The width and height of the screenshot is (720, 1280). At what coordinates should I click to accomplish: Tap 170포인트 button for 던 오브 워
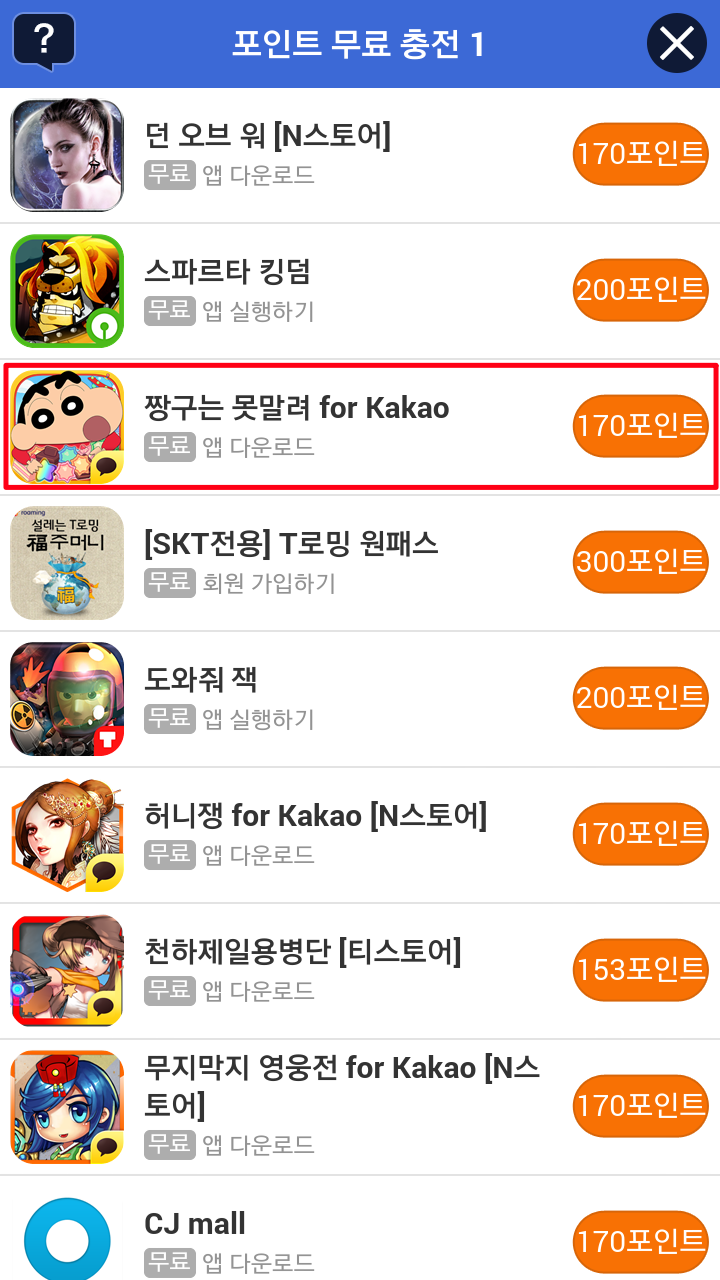640,154
